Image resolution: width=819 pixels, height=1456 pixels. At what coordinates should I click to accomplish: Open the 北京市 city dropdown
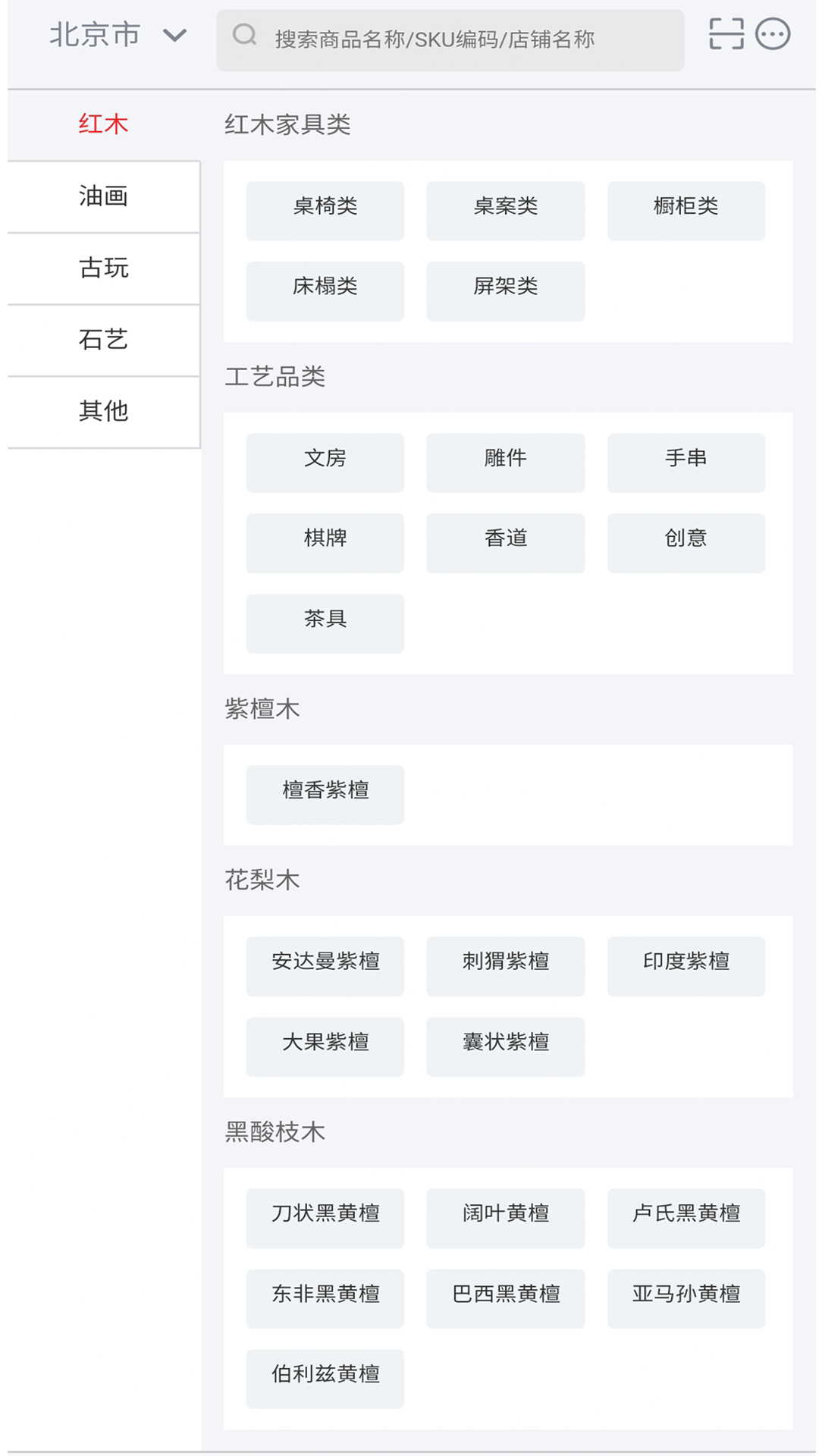click(x=118, y=36)
